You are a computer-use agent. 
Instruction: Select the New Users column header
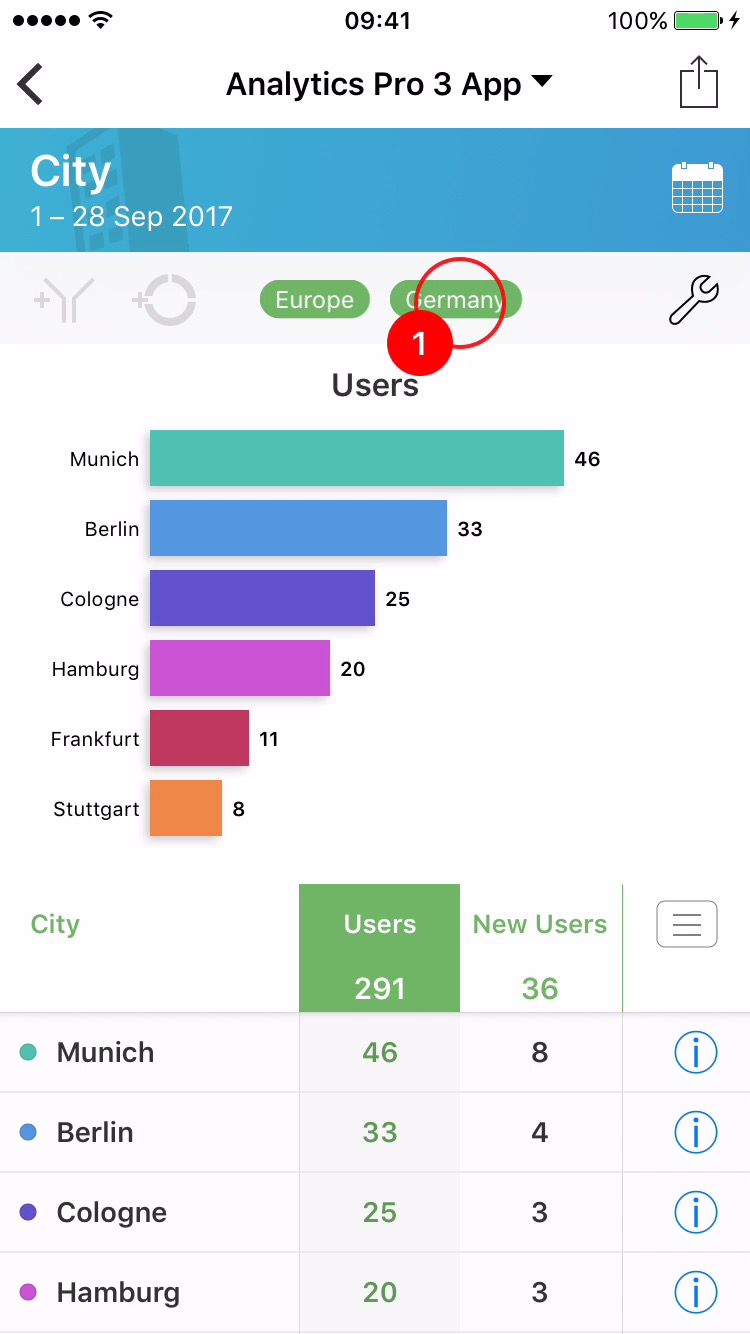[540, 925]
